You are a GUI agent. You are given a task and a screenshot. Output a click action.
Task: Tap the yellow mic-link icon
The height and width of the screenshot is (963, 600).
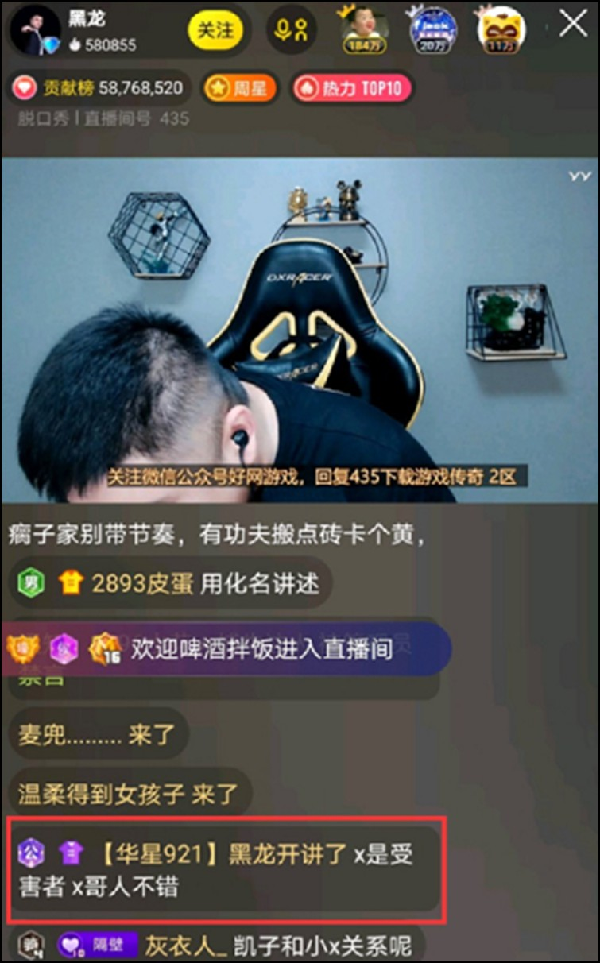291,32
